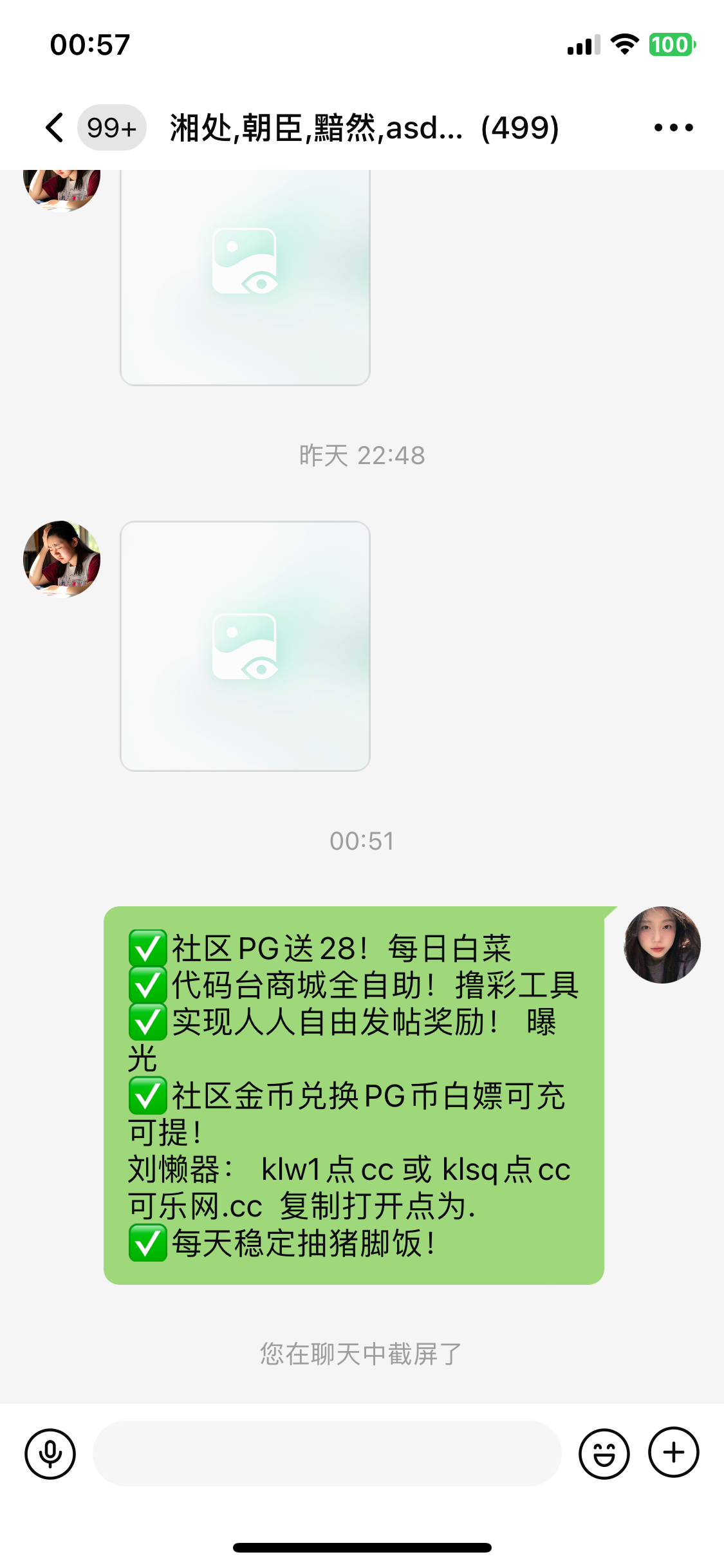Open the sender's avatar beside the 22:48 image
This screenshot has height=1568, width=724.
point(62,559)
